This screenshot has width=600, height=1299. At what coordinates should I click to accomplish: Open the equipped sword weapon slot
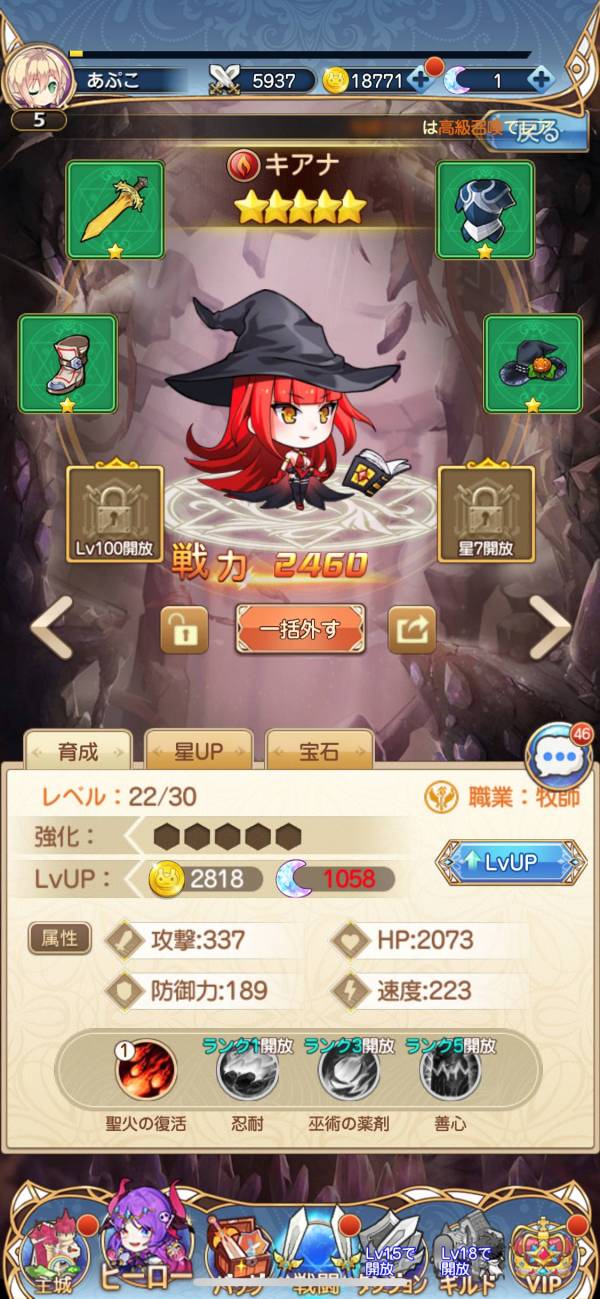tap(115, 210)
